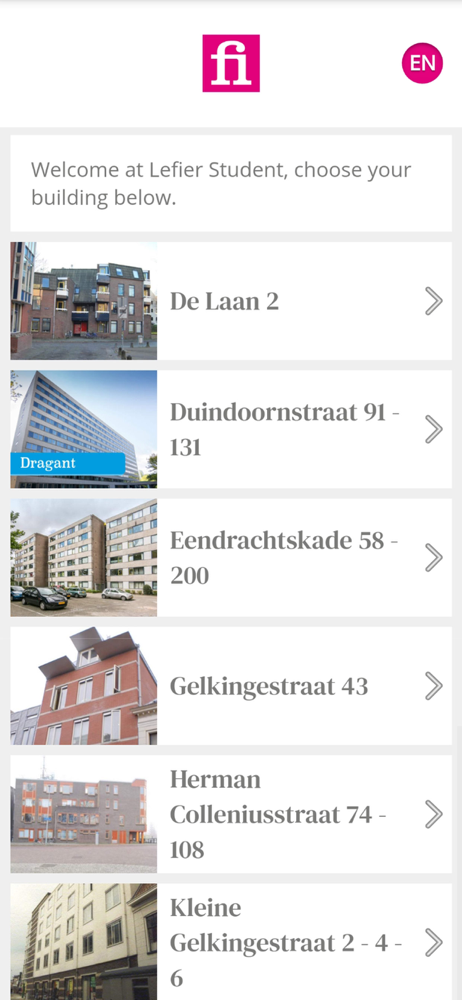Image resolution: width=462 pixels, height=1000 pixels.
Task: Switch language with the EN button
Action: (422, 63)
